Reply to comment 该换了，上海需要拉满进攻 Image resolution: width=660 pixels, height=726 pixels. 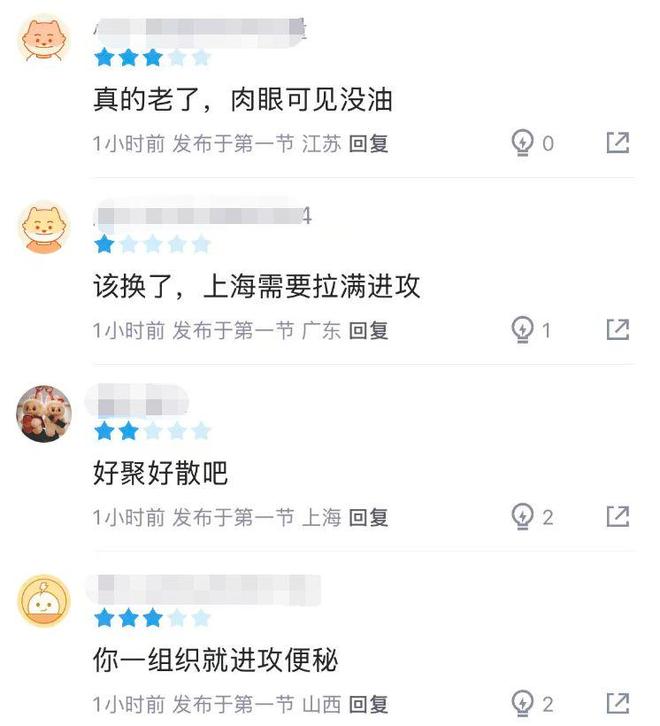(368, 330)
